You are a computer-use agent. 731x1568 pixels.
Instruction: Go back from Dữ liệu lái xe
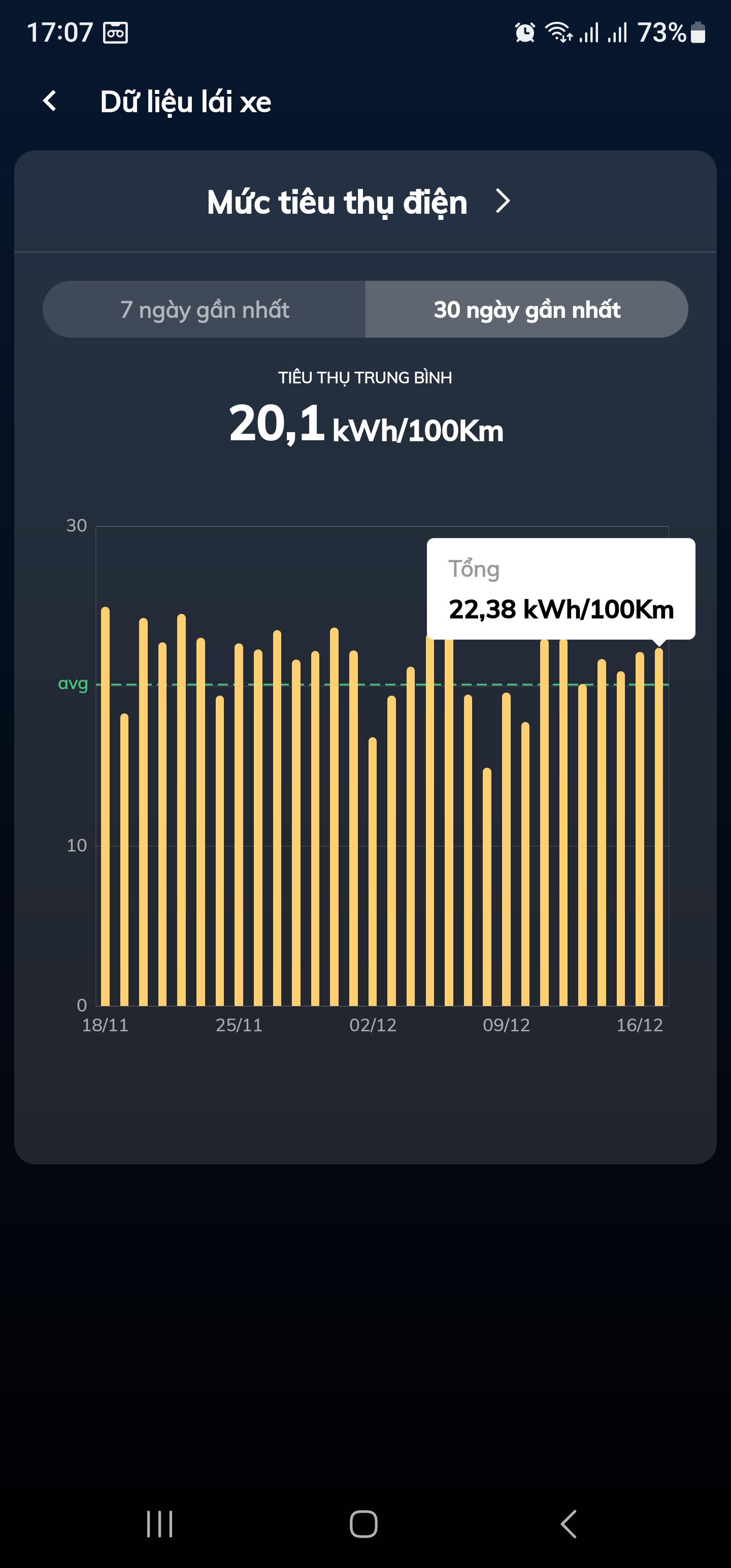50,101
